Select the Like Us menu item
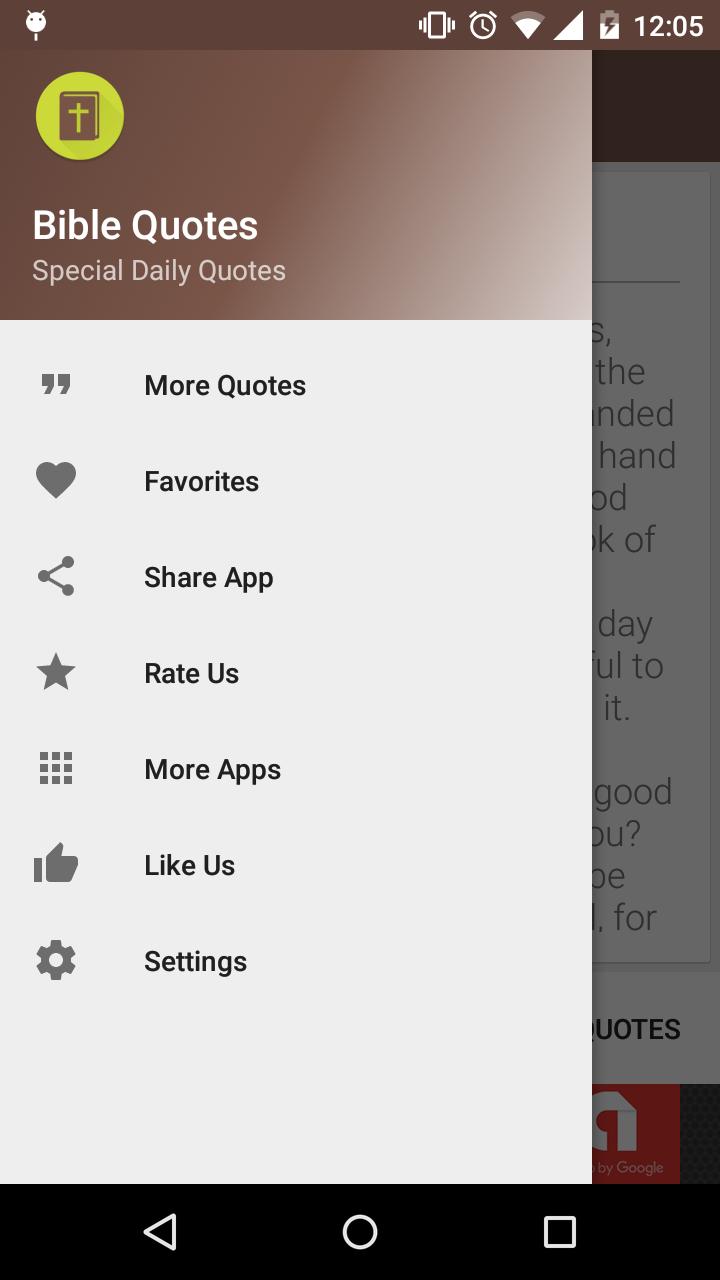The height and width of the screenshot is (1280, 720). click(189, 865)
